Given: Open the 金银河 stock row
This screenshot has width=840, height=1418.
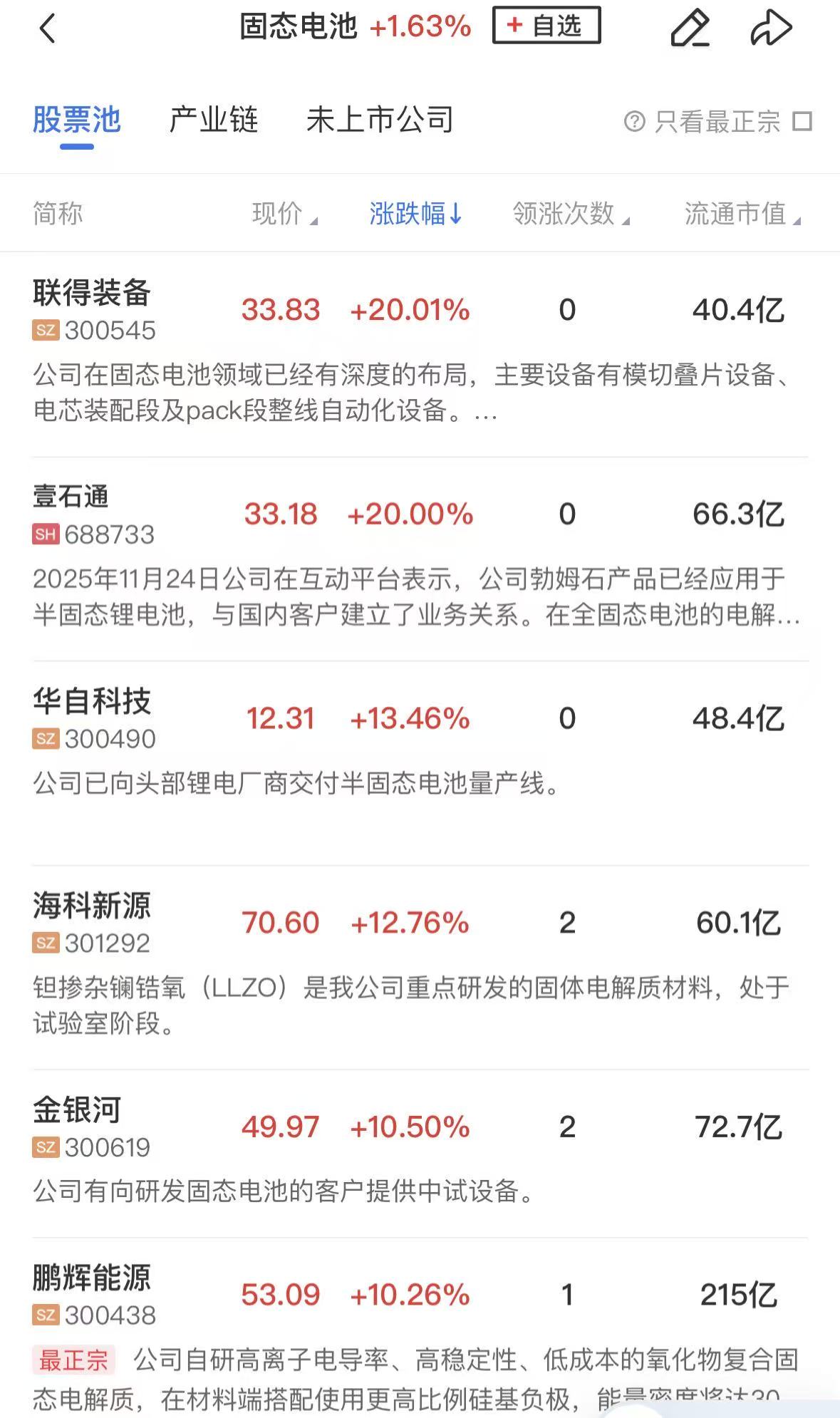Looking at the screenshot, I should point(77,1109).
